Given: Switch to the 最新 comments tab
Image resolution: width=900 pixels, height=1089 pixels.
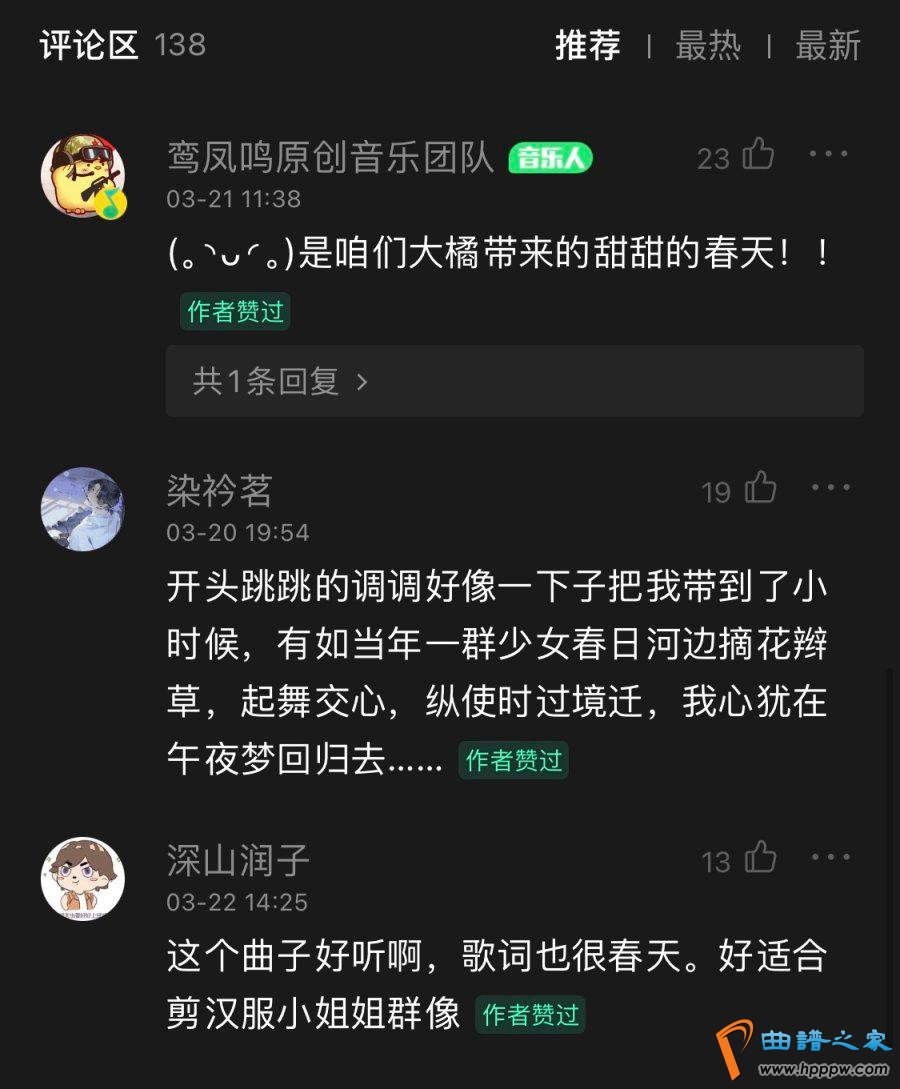Looking at the screenshot, I should coord(827,46).
